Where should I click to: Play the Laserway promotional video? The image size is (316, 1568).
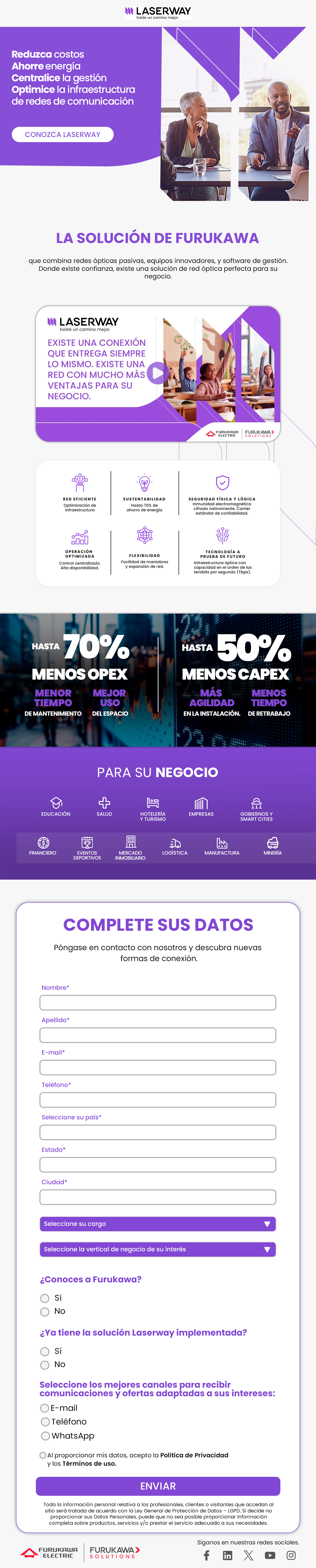(157, 372)
